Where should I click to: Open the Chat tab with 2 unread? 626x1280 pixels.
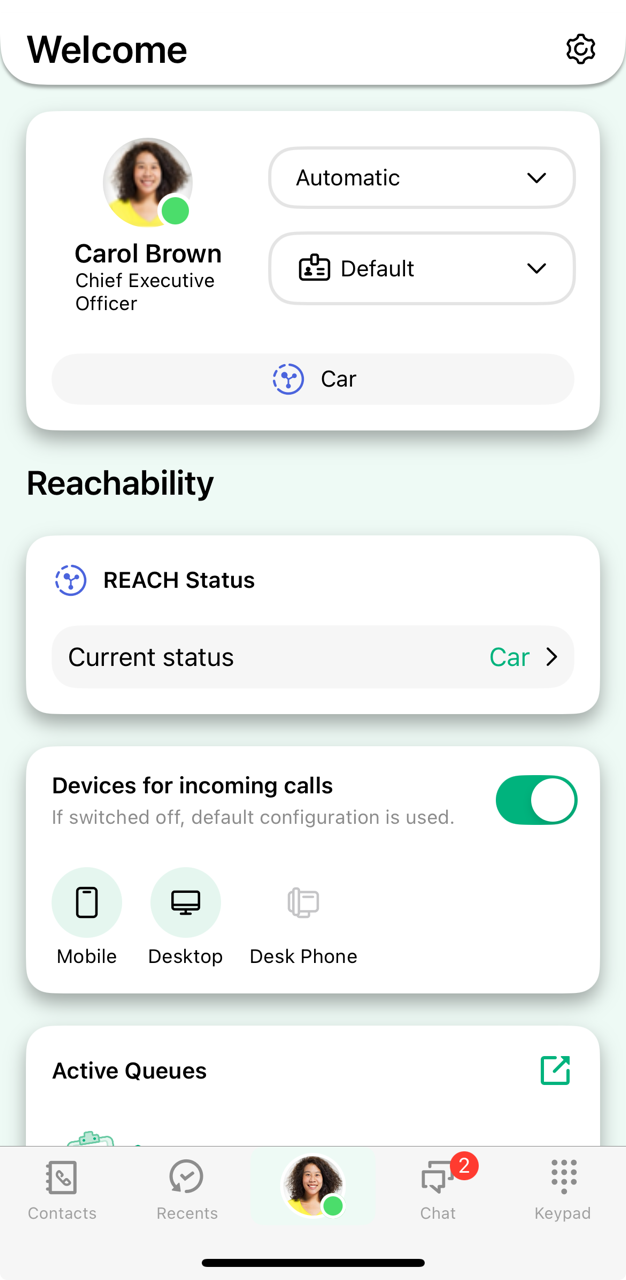click(438, 1190)
